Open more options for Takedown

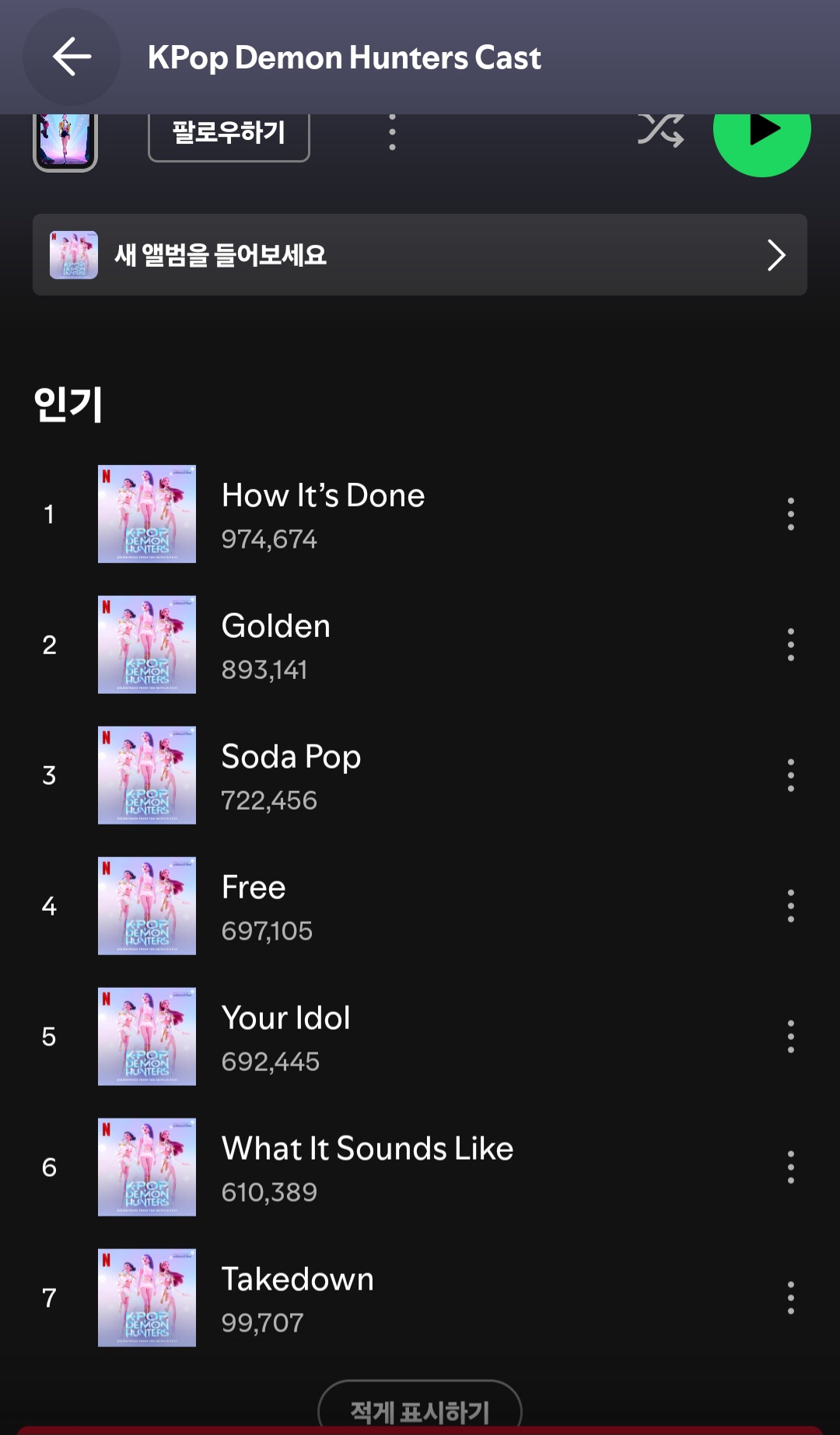[x=790, y=1298]
